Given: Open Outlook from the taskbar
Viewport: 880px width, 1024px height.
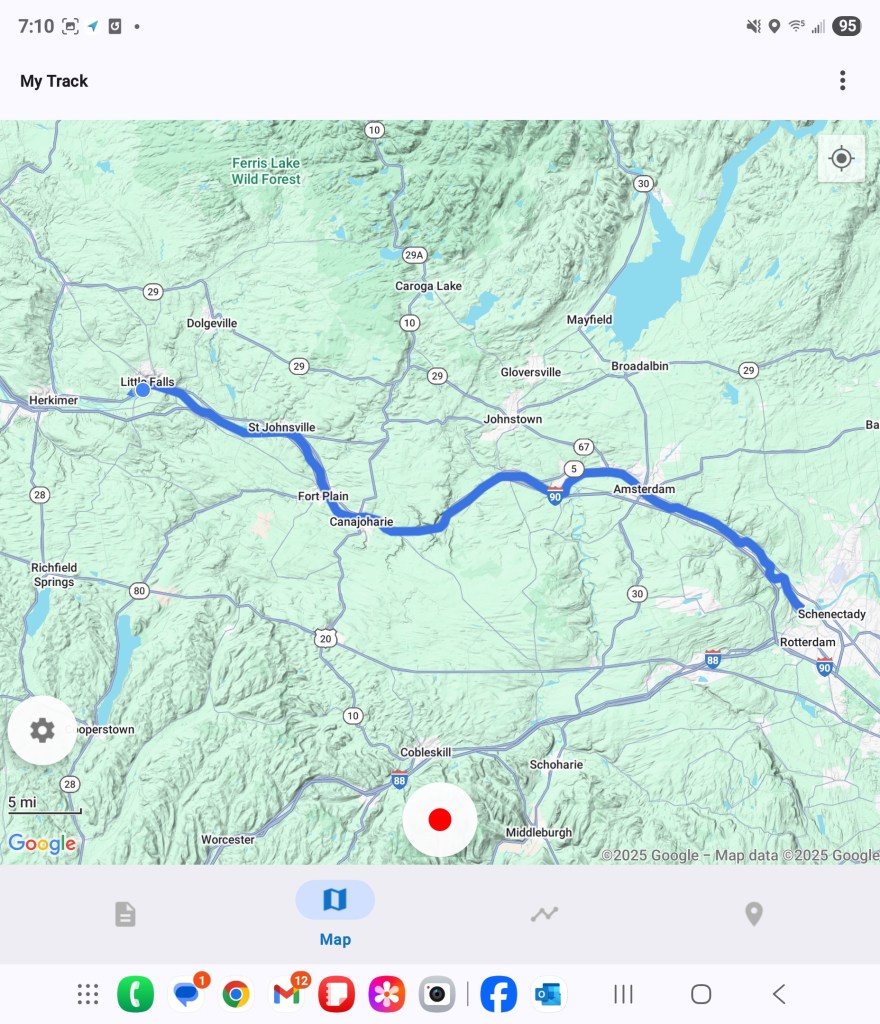Looking at the screenshot, I should click(x=548, y=994).
